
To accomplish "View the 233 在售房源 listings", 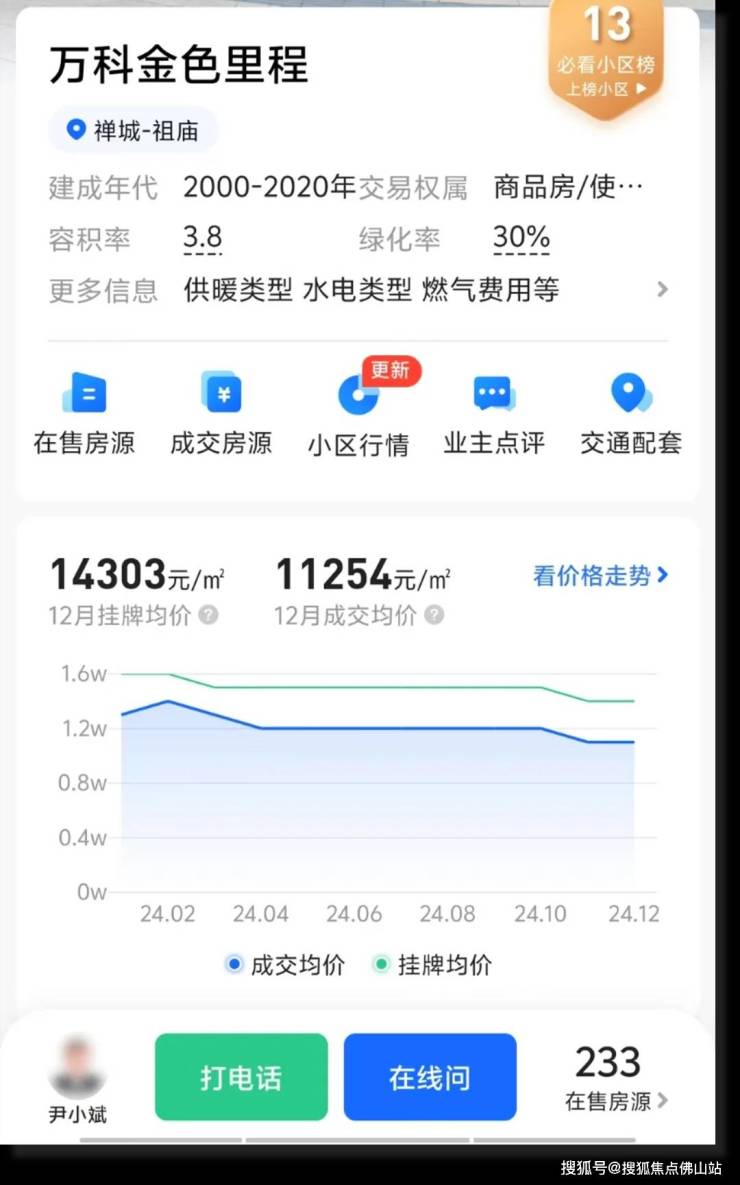I will (615, 1077).
